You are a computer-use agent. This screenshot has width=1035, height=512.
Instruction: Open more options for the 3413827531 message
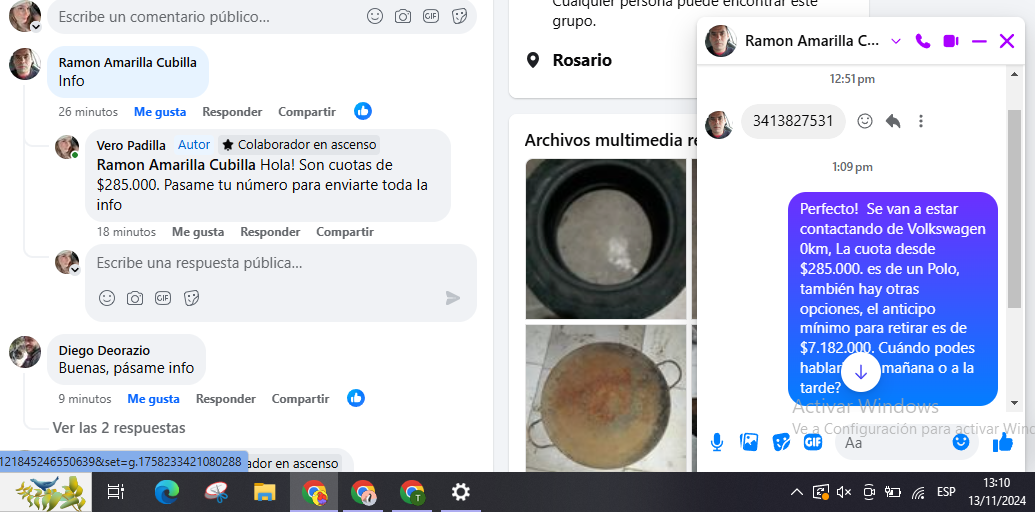coord(921,121)
